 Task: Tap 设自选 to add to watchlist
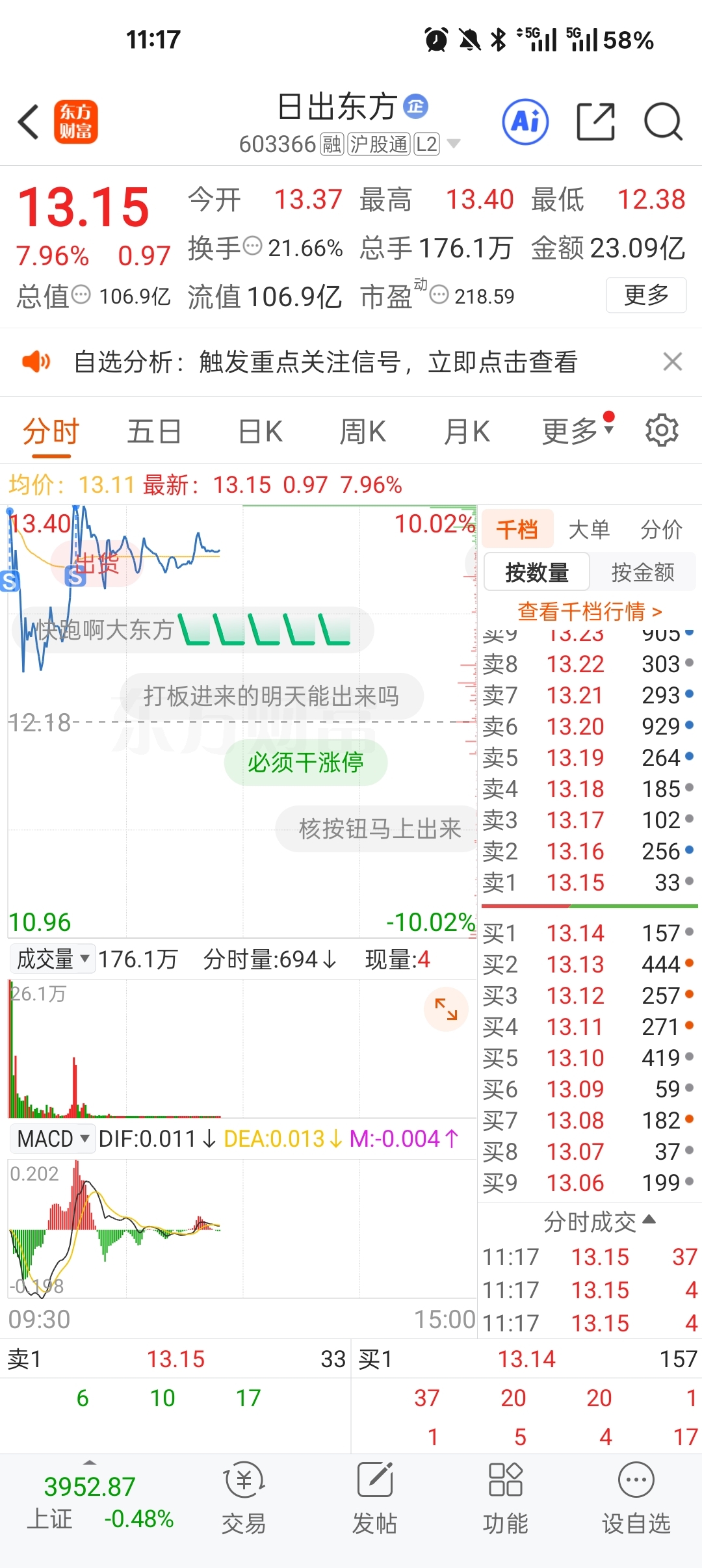636,1498
